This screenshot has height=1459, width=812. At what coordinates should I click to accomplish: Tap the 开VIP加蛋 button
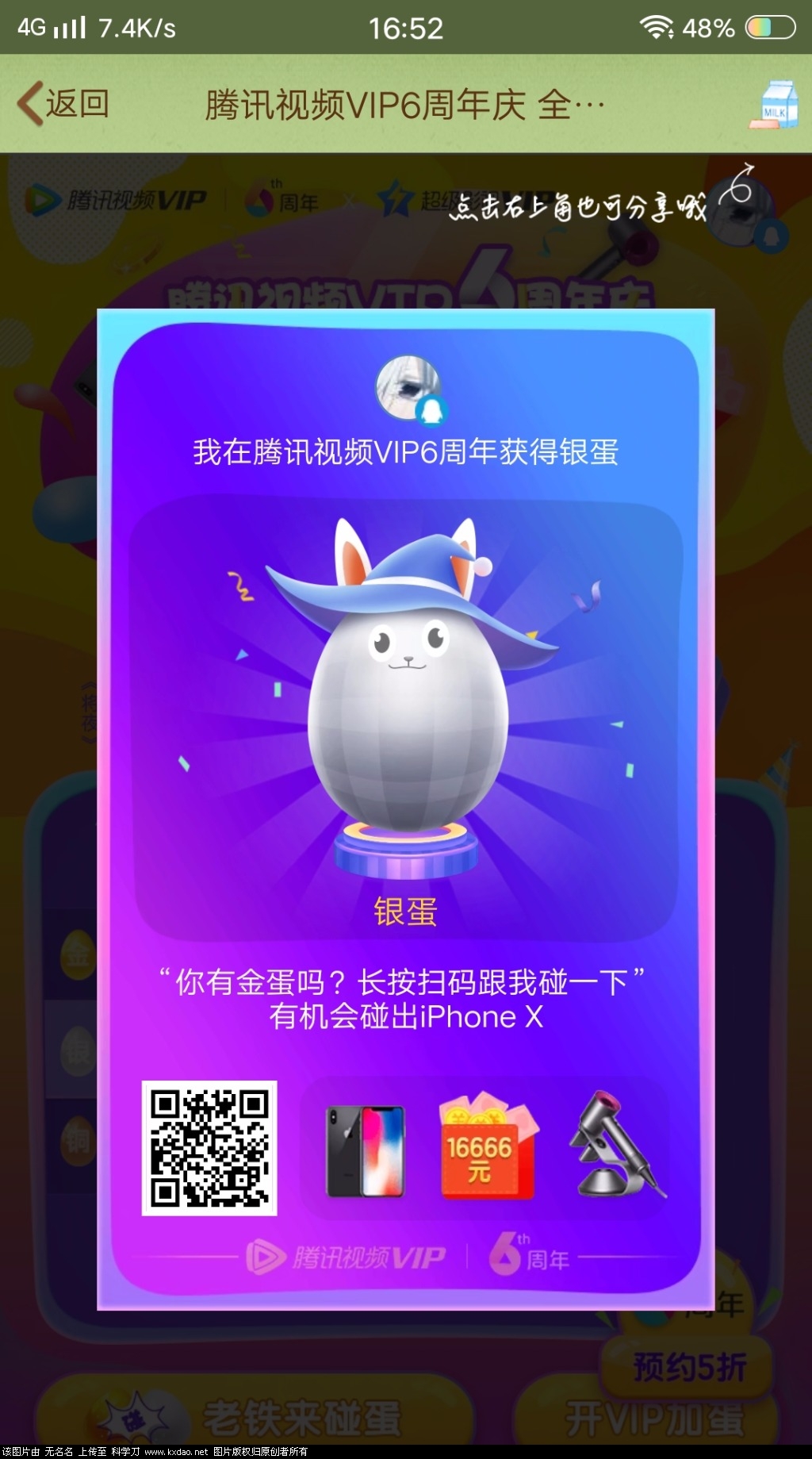pos(654,1419)
